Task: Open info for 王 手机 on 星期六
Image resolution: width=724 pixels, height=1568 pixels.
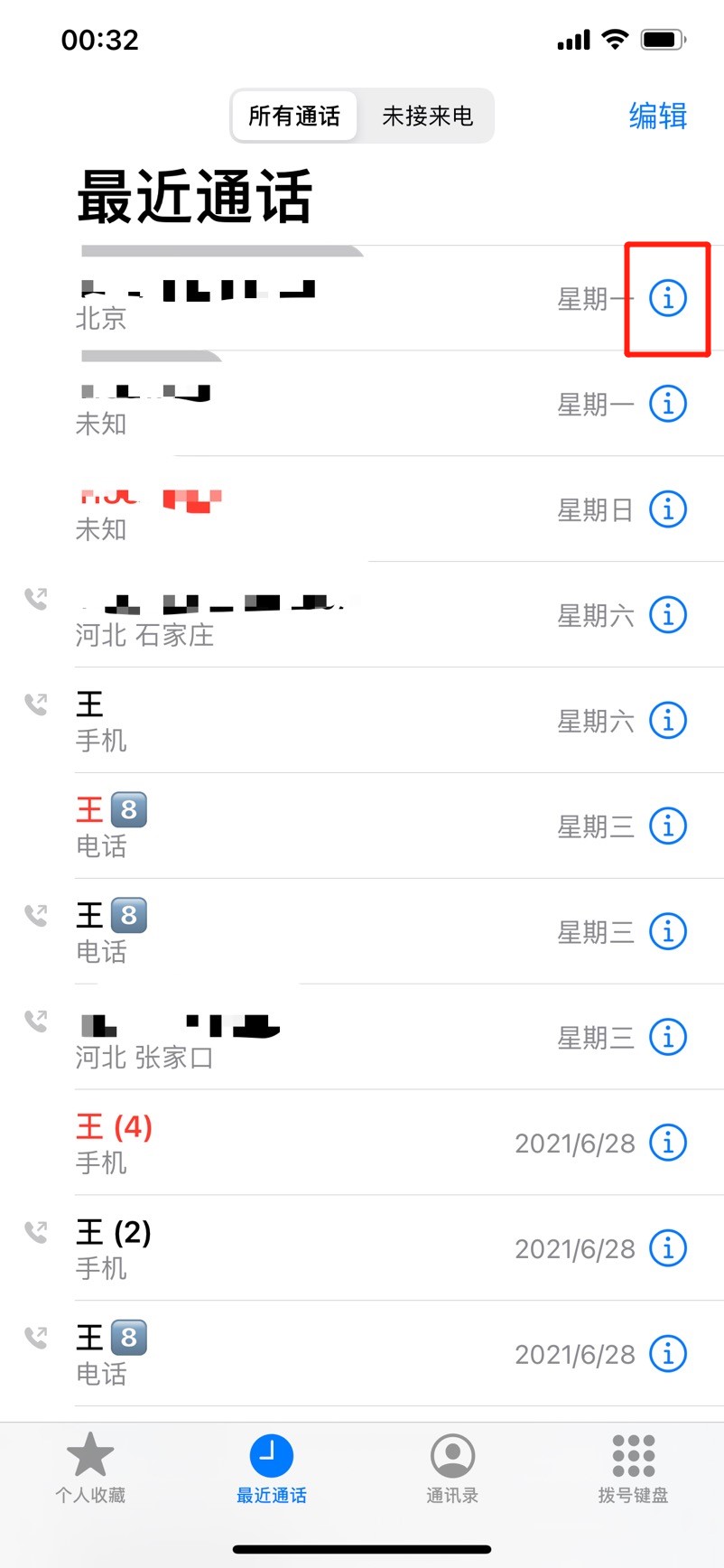Action: point(668,720)
